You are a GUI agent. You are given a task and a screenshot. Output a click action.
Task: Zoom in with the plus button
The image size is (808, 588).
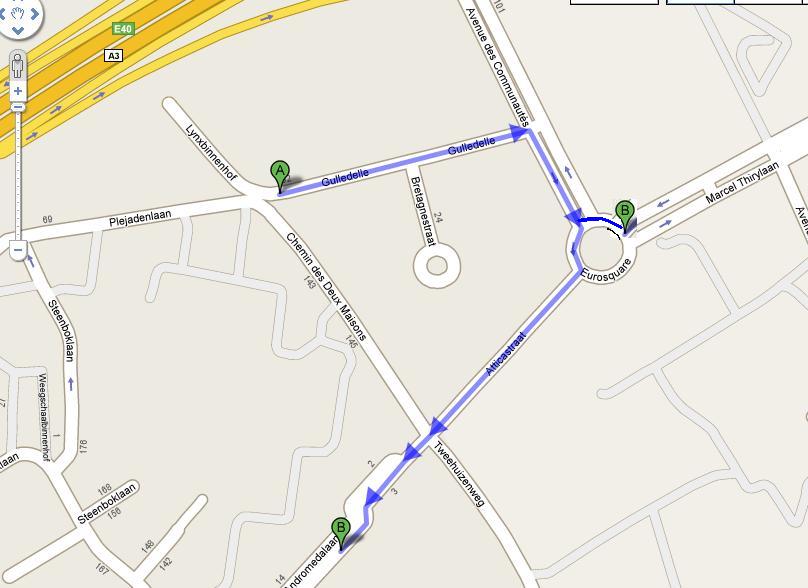[18, 91]
